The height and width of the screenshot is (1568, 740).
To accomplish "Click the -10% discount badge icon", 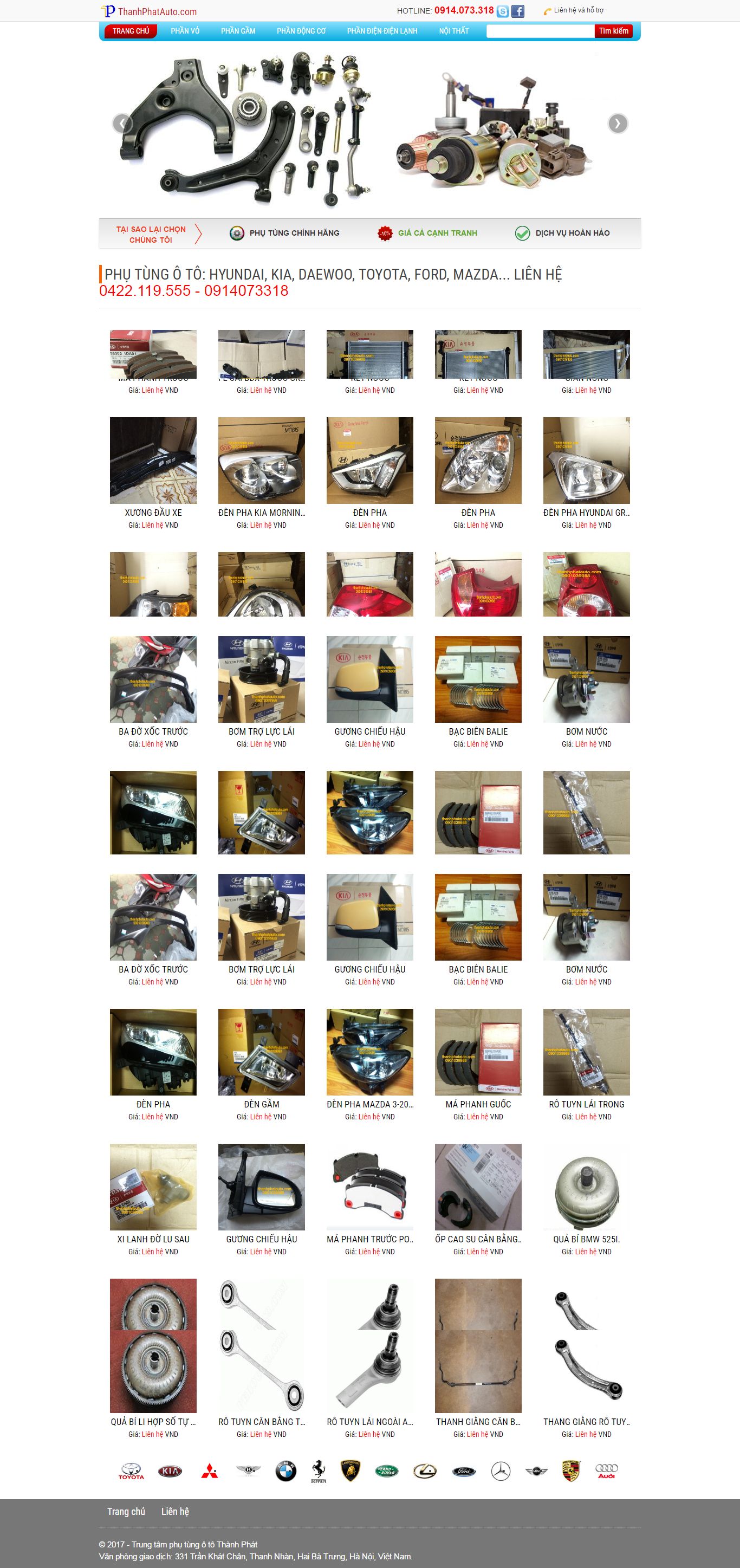I will click(x=384, y=232).
